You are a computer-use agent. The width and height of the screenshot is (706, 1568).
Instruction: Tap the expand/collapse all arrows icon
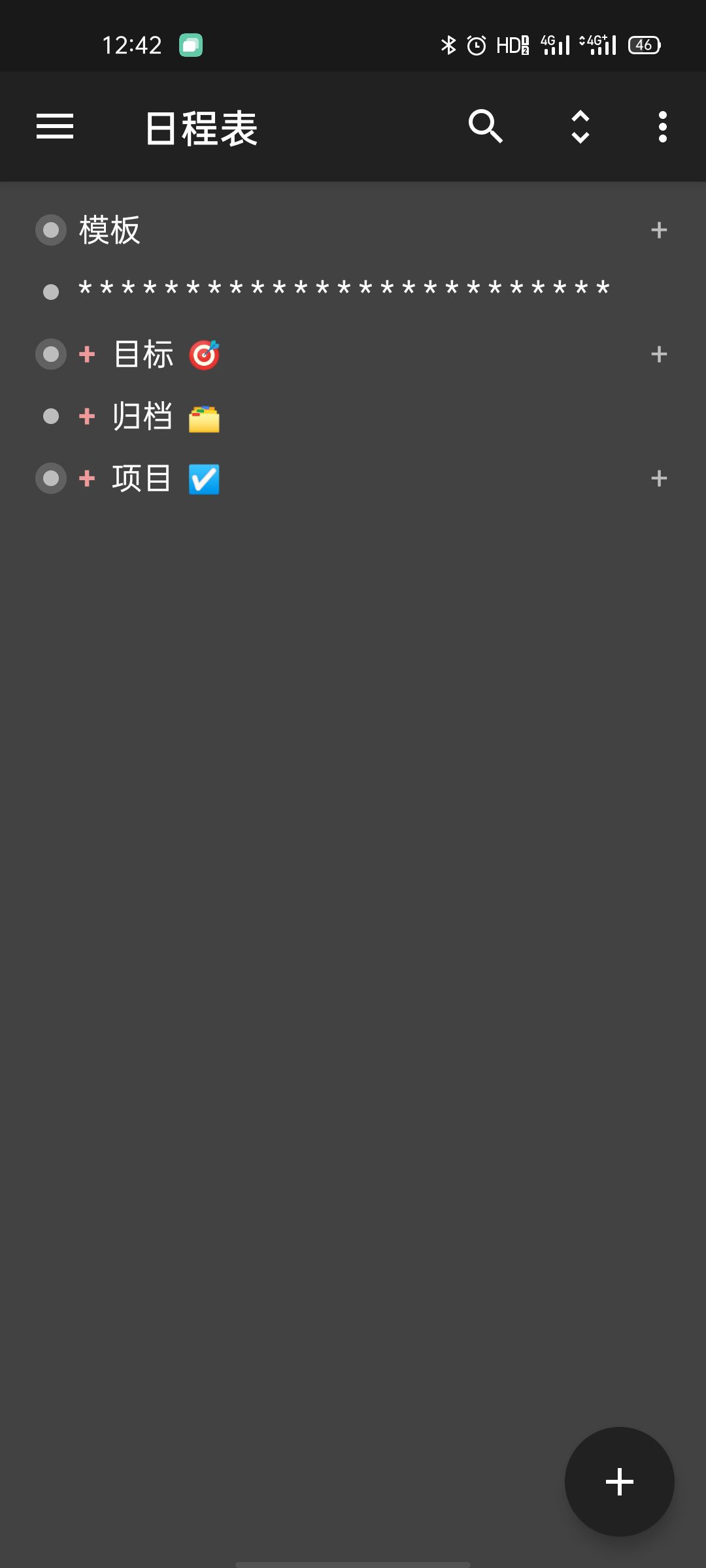[x=580, y=127]
